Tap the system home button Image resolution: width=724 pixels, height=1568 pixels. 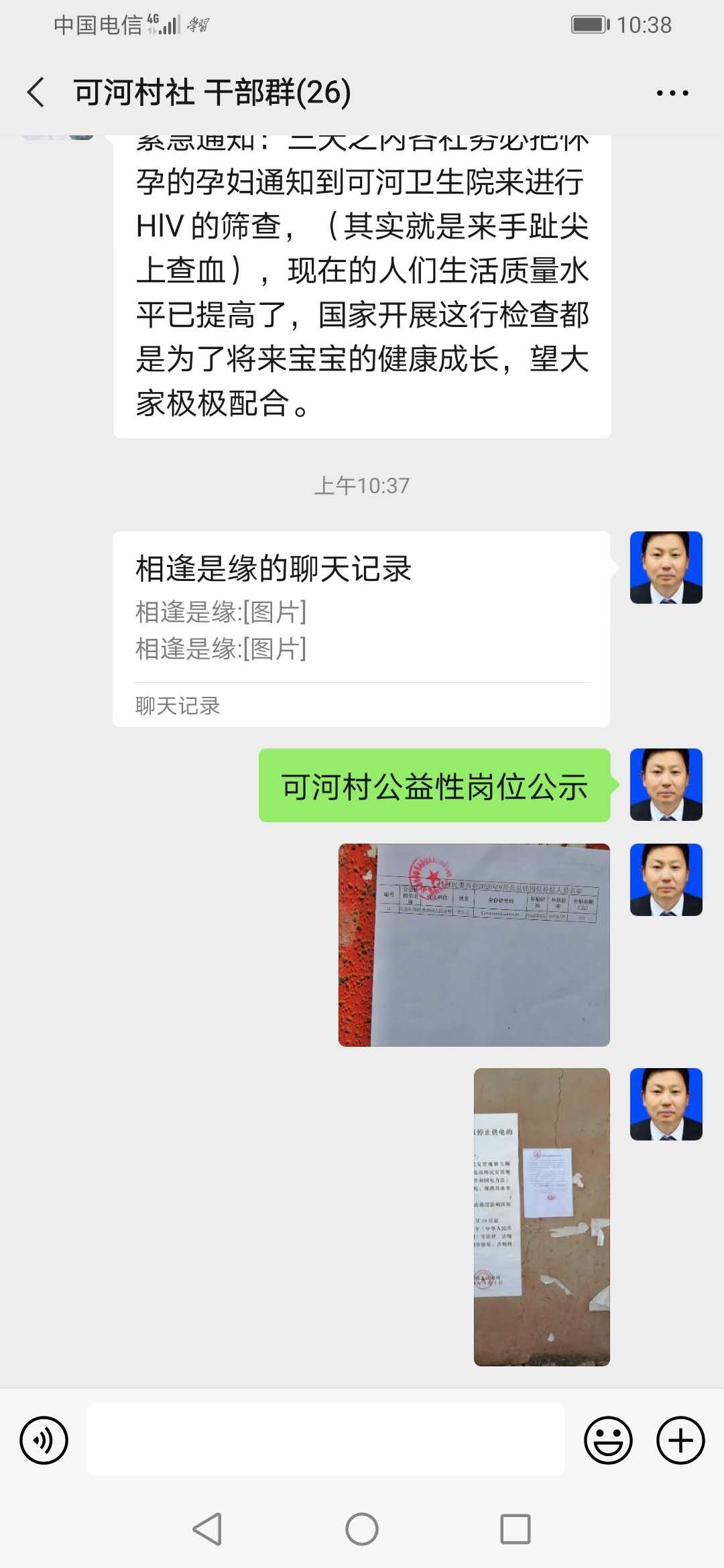click(362, 1529)
